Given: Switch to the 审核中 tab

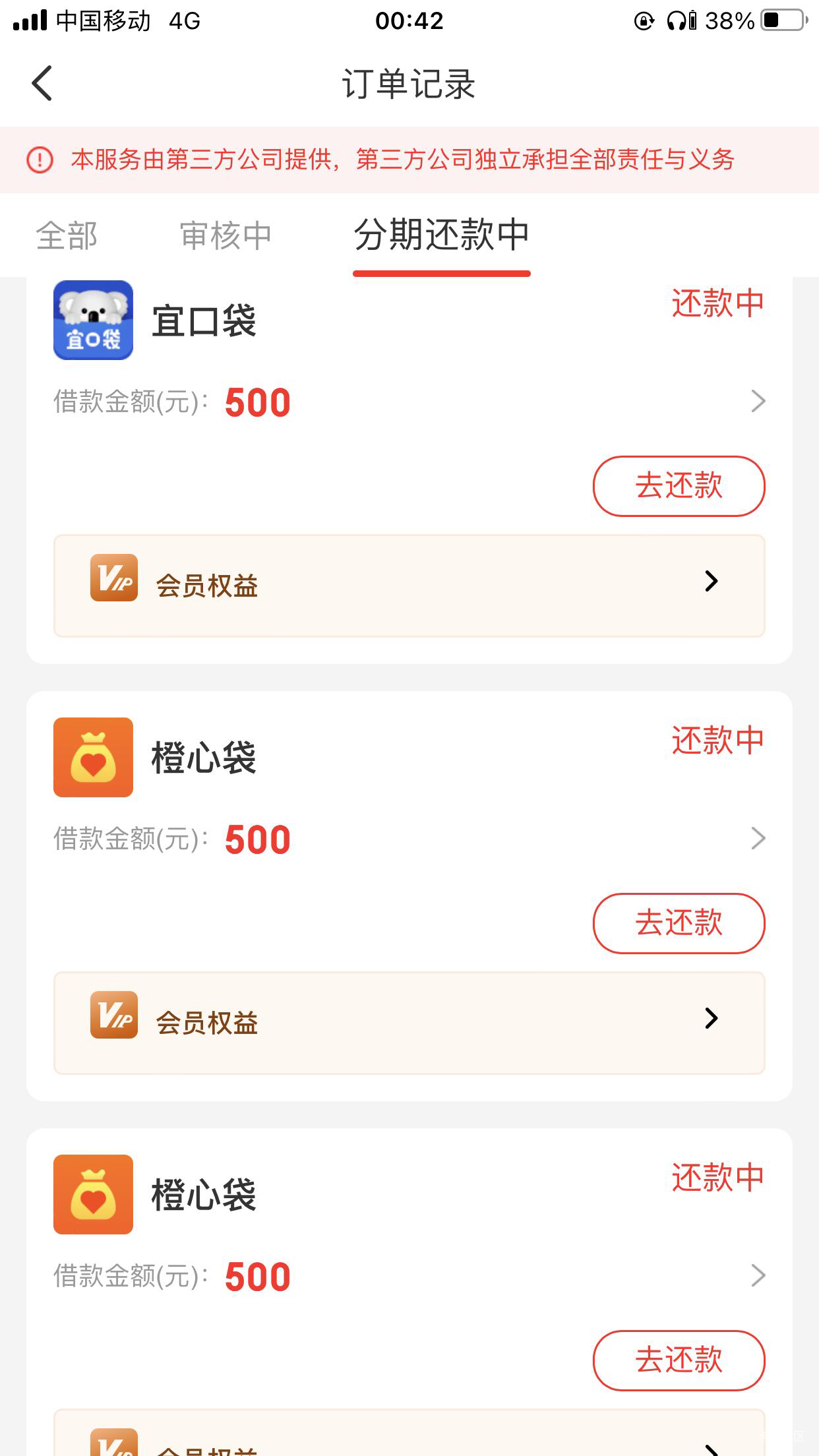Looking at the screenshot, I should pos(226,235).
